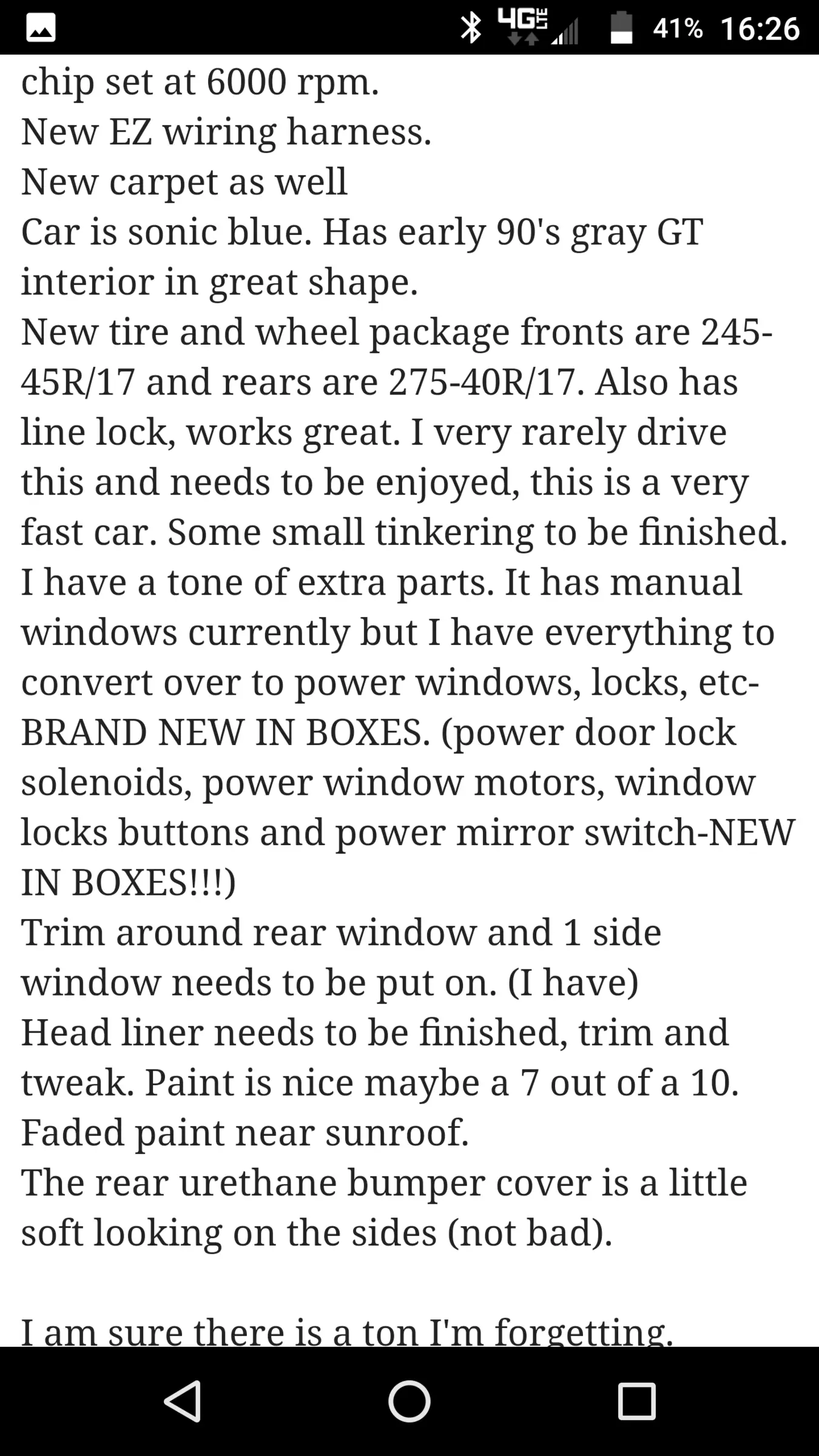Open the recent apps view
Screen dimensions: 819x1456
tap(636, 1401)
